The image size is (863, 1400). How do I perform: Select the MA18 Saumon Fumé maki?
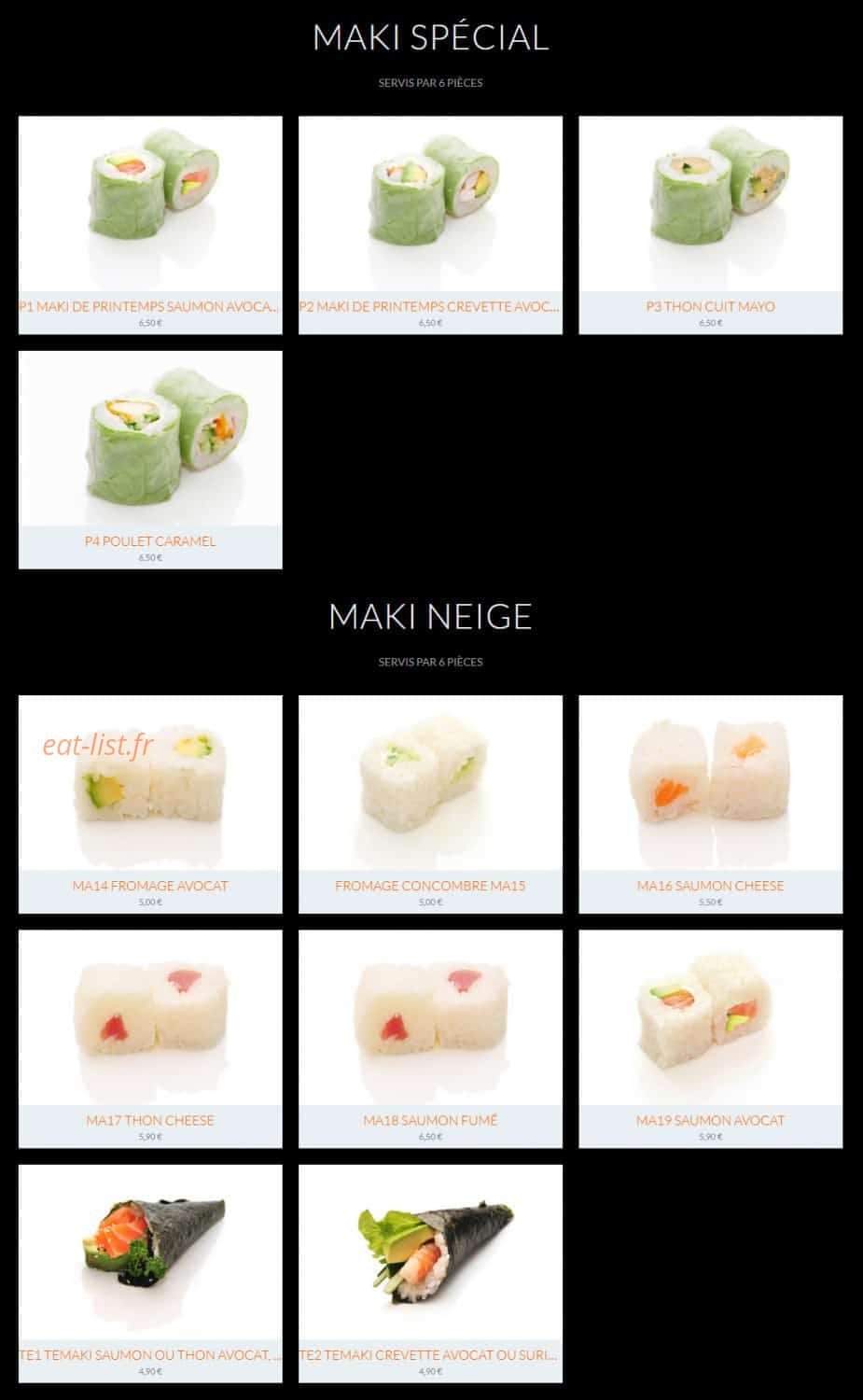click(430, 1039)
